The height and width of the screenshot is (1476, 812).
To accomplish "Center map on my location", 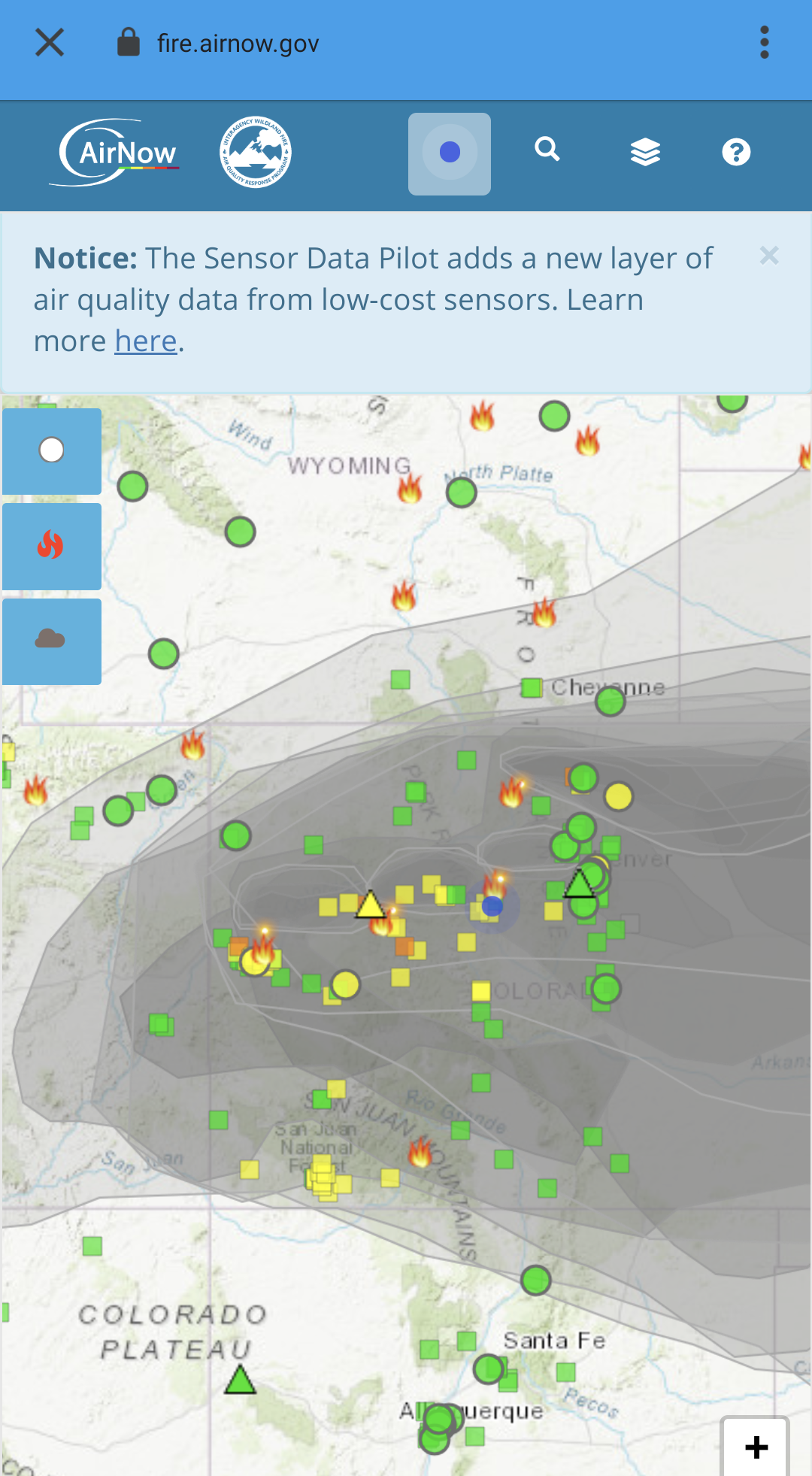I will click(450, 153).
